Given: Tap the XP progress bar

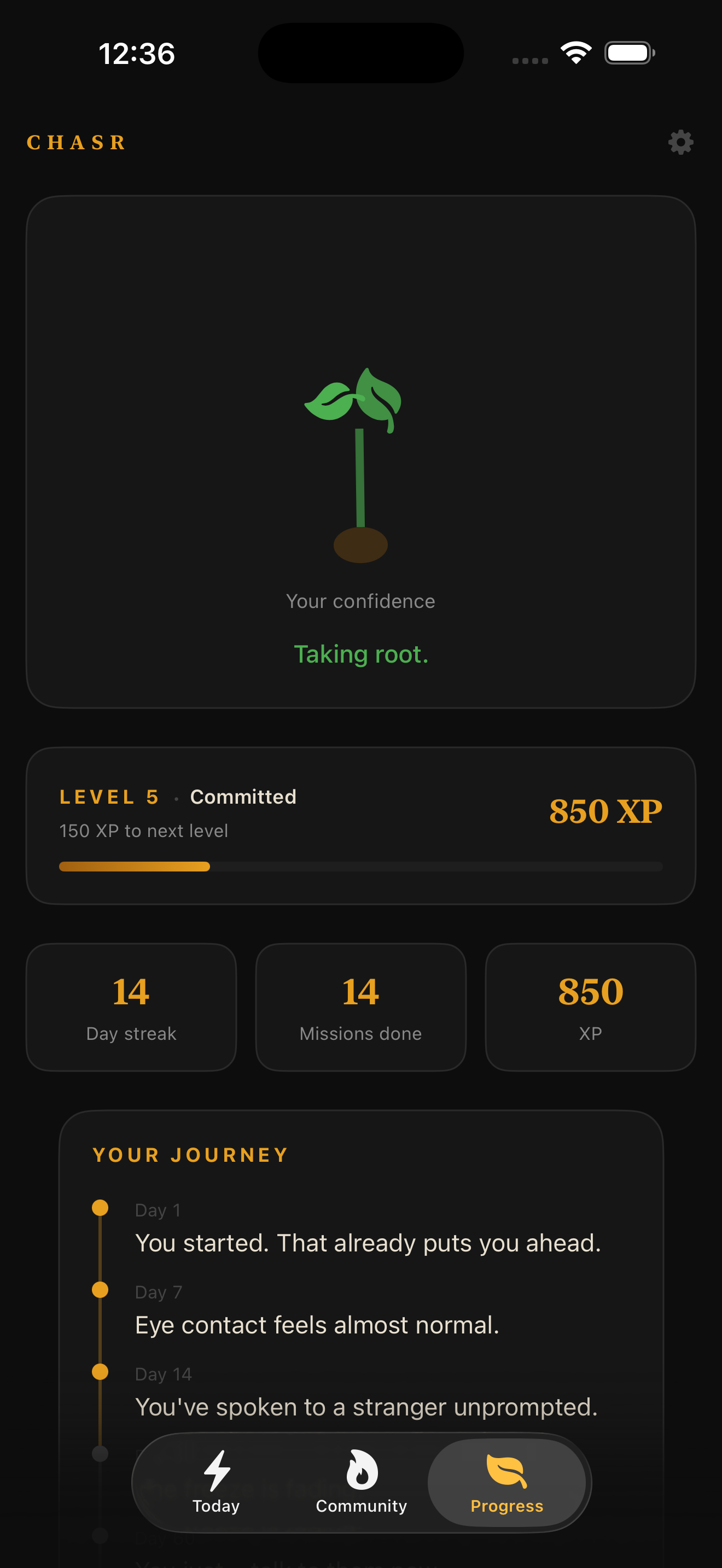Looking at the screenshot, I should point(360,867).
